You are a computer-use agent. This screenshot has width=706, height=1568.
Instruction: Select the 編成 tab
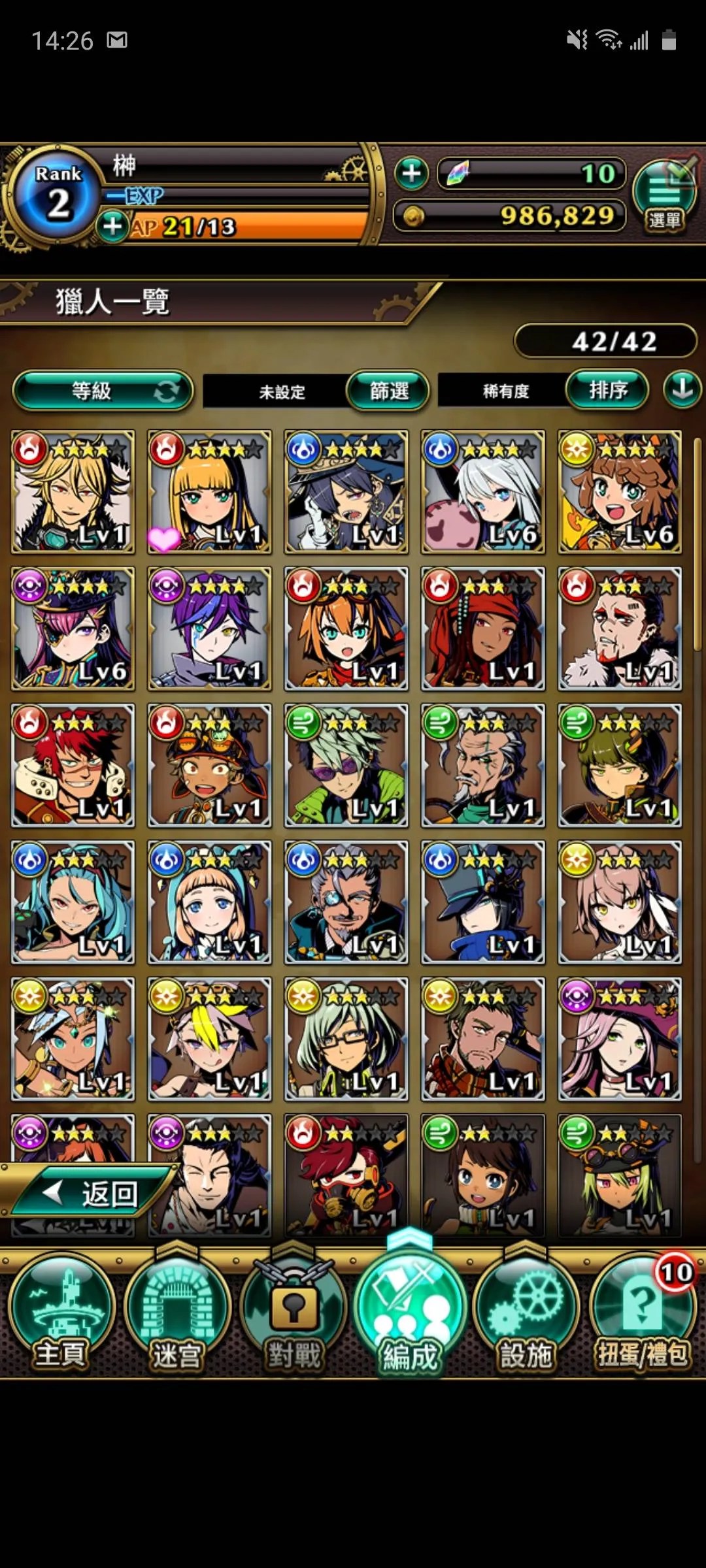[410, 1313]
